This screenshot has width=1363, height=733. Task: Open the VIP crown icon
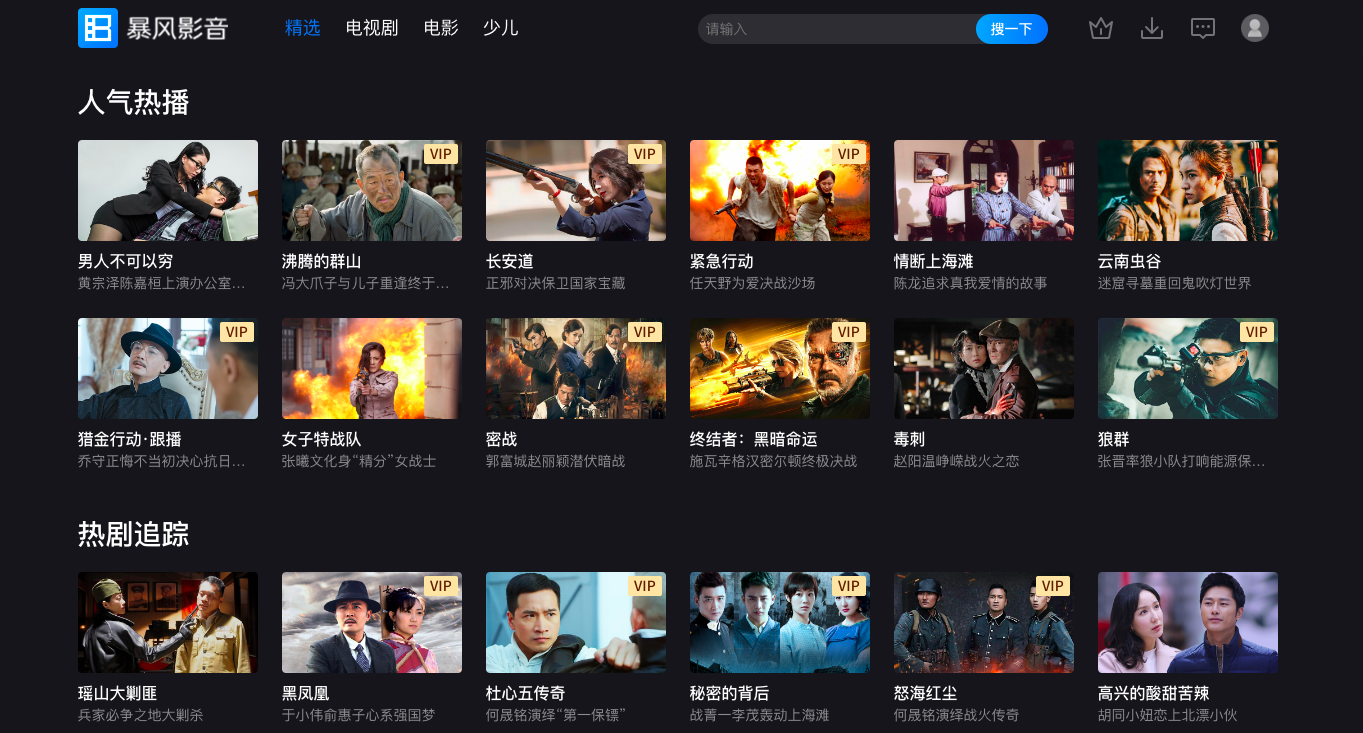[1101, 28]
